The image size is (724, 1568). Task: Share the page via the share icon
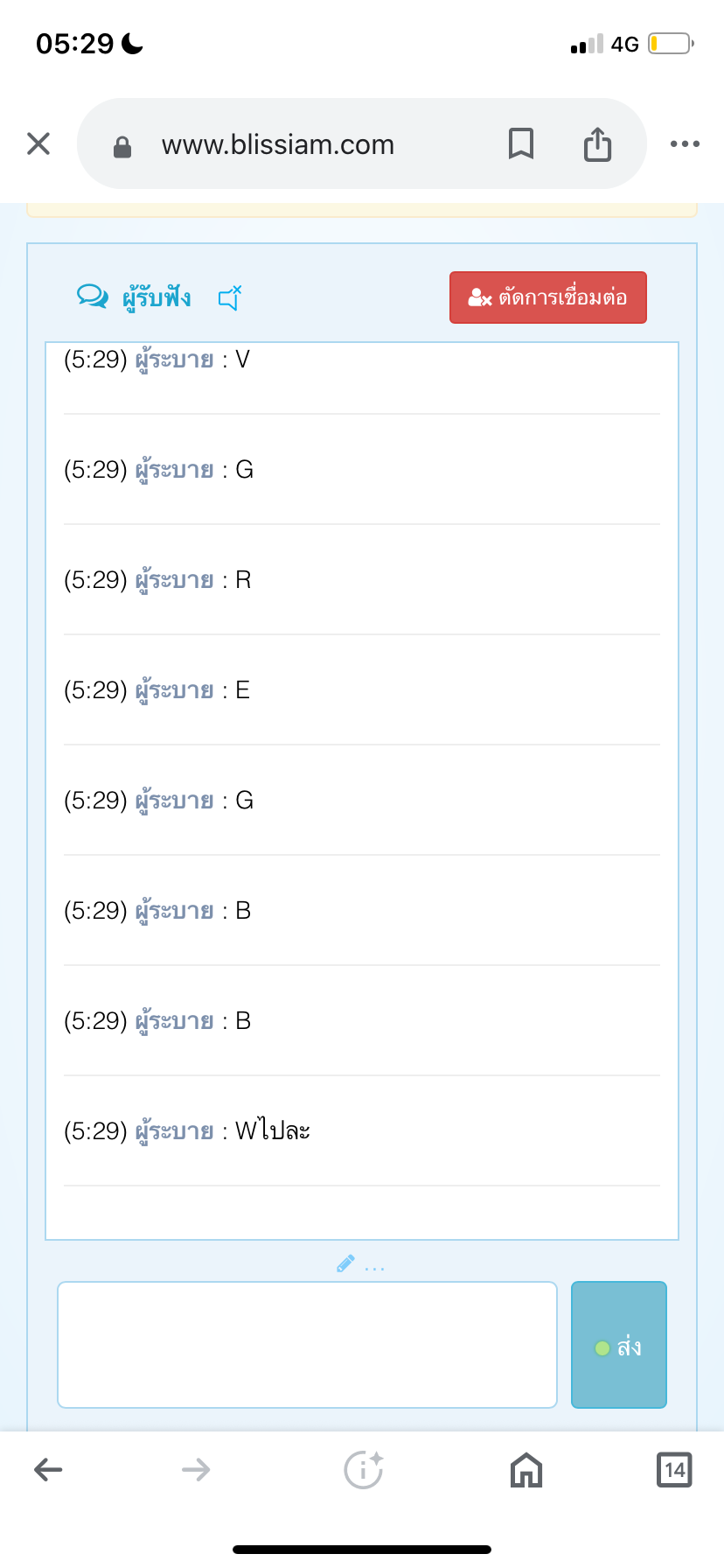tap(597, 143)
